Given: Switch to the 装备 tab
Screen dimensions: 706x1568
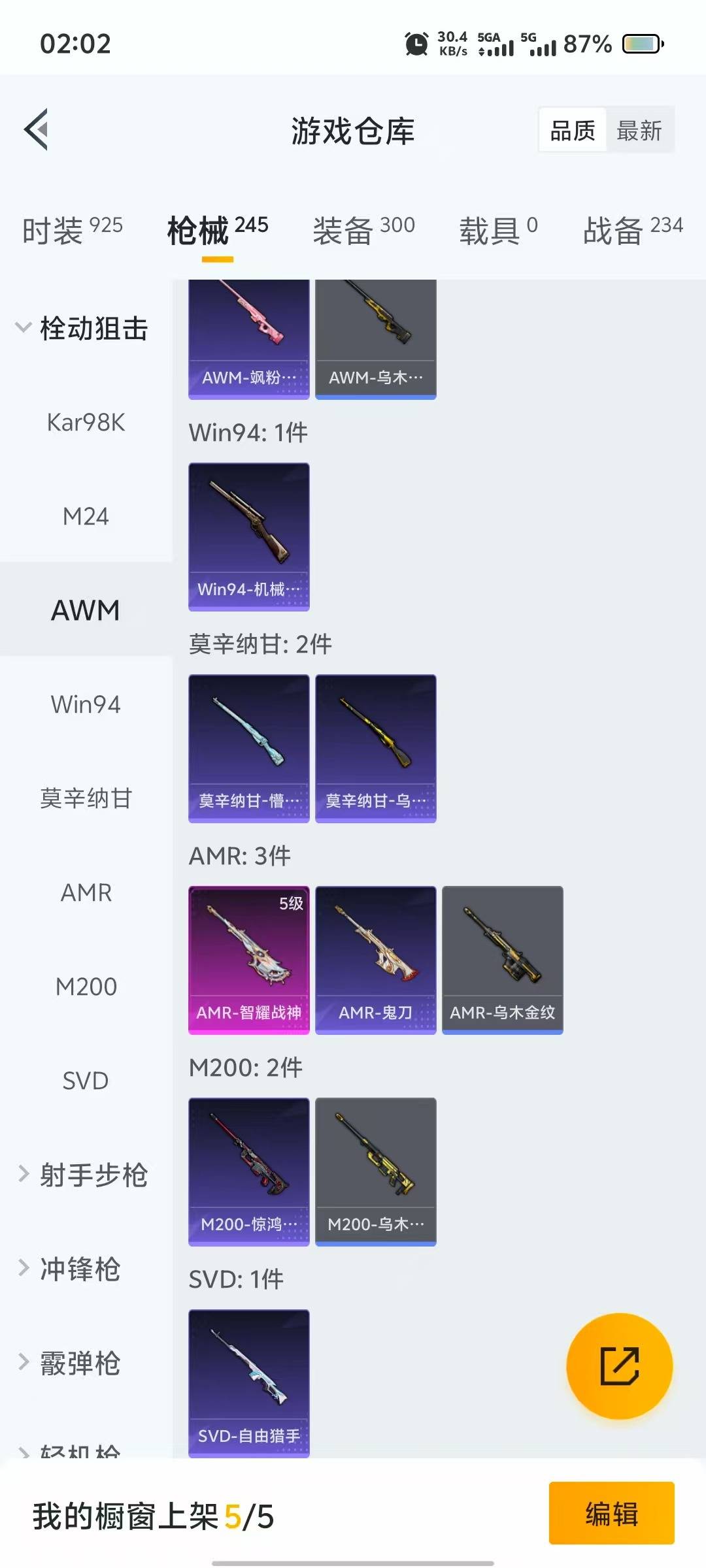Looking at the screenshot, I should (x=363, y=230).
